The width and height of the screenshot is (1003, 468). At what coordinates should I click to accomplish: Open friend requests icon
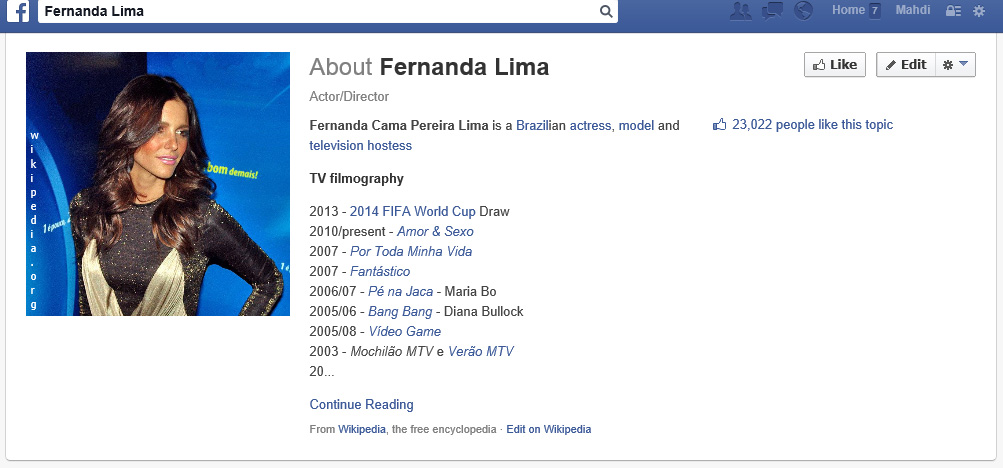click(741, 11)
